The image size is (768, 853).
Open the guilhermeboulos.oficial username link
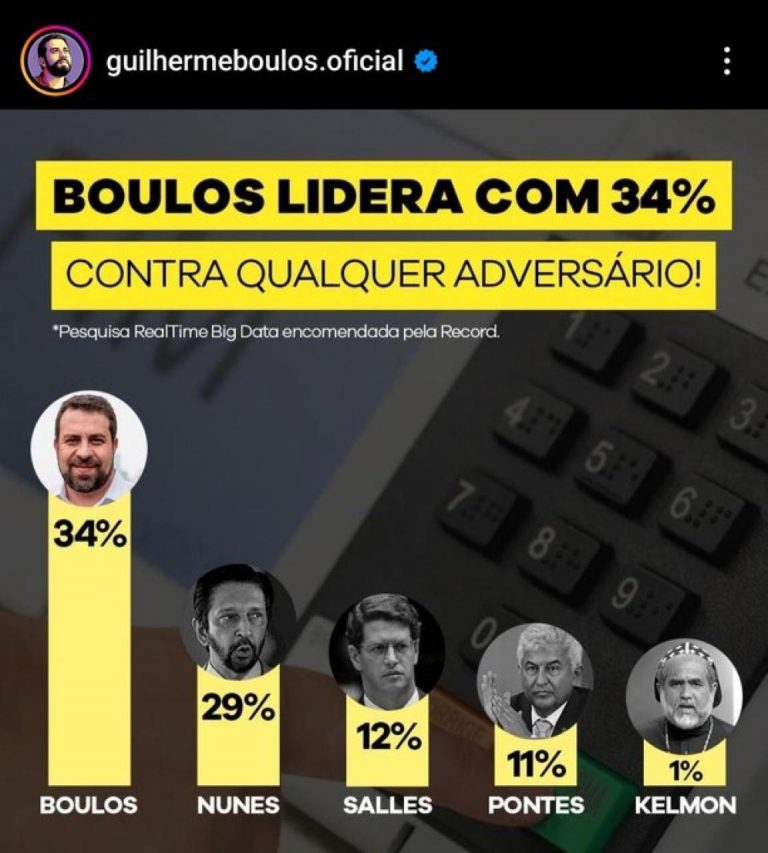[254, 61]
